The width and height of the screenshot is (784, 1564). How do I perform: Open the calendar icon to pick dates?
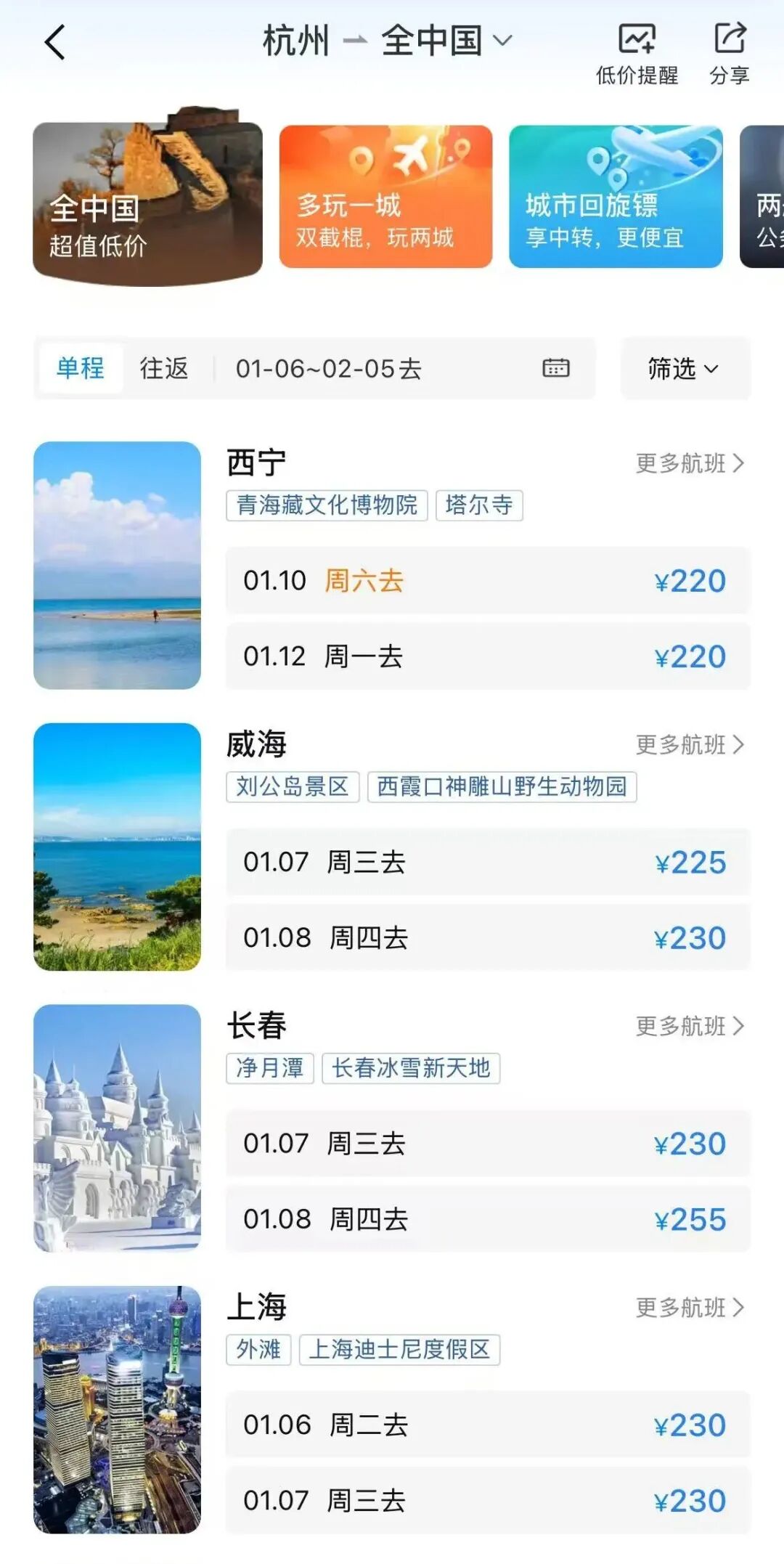pos(555,369)
